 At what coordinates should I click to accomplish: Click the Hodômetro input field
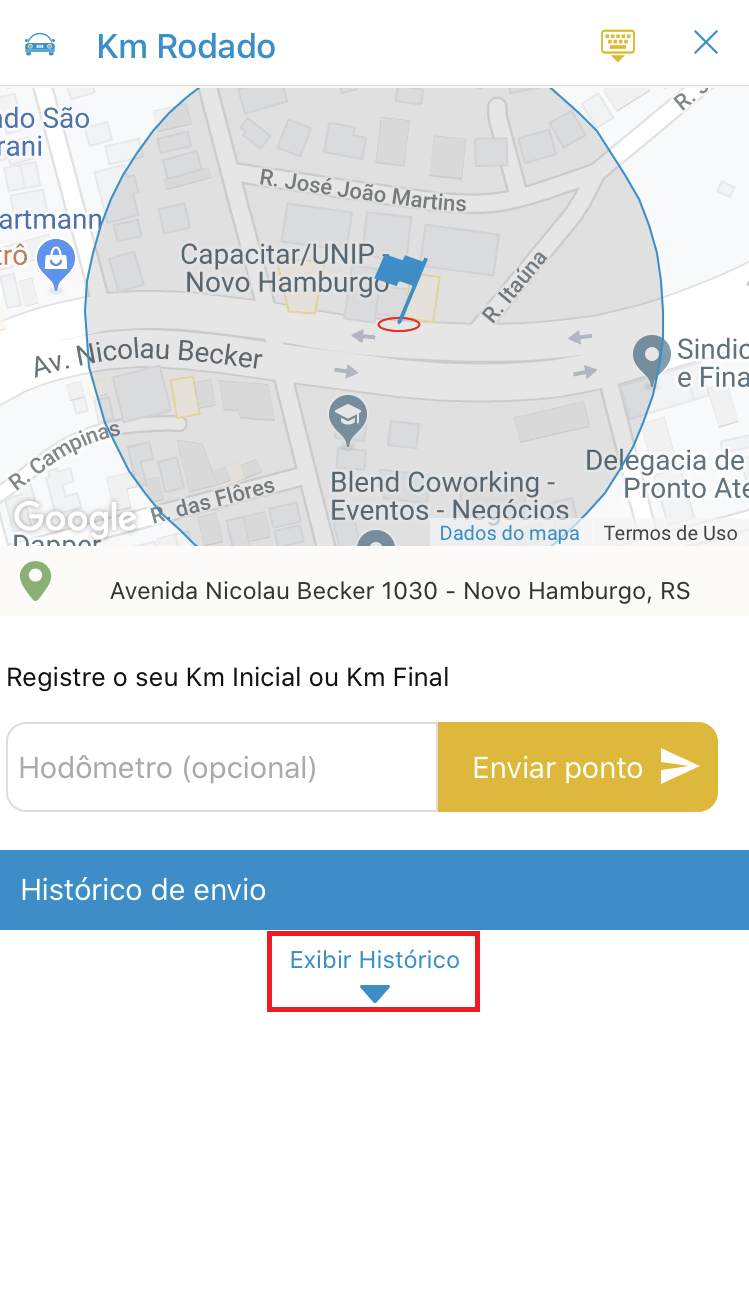pos(220,766)
